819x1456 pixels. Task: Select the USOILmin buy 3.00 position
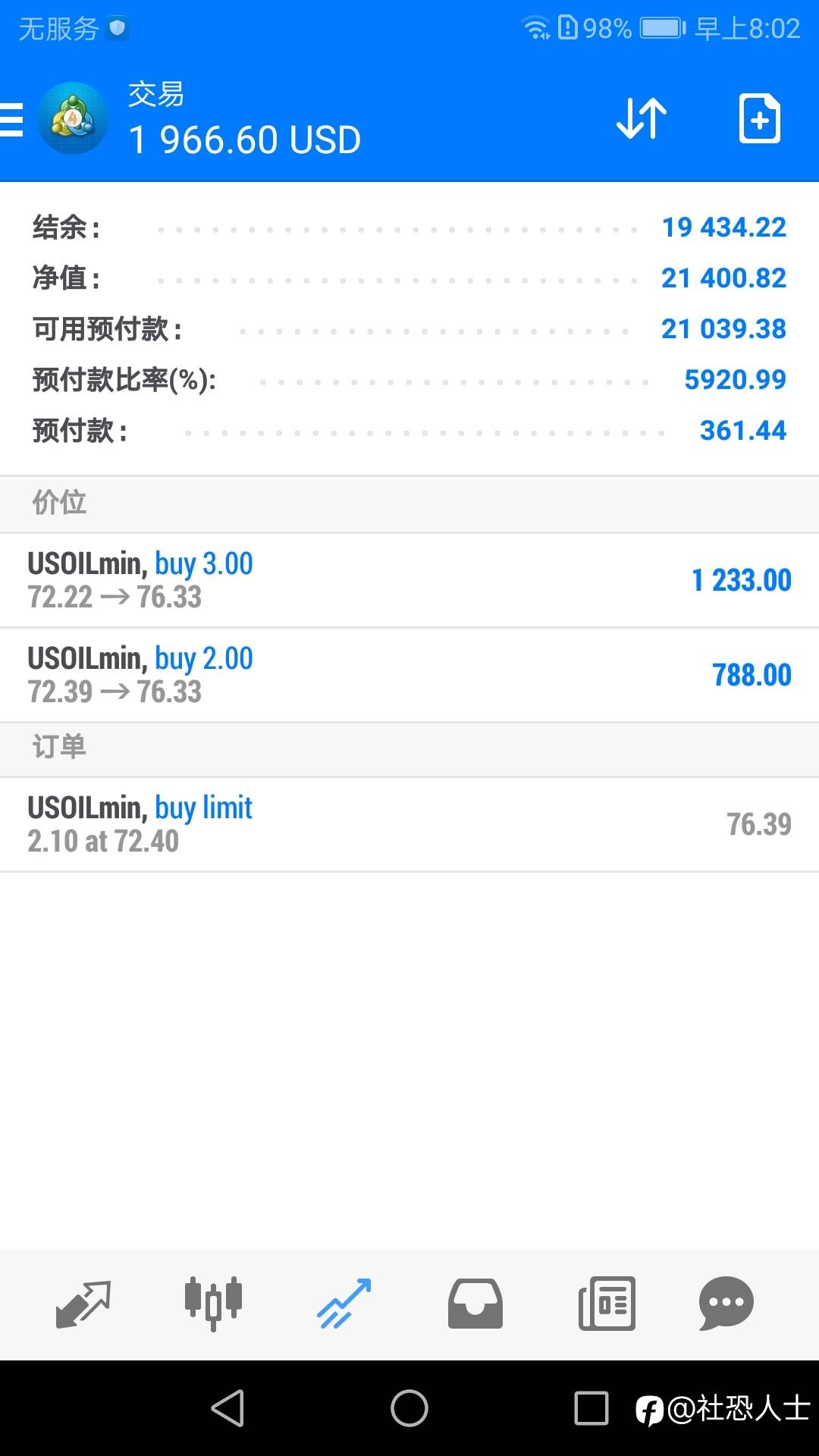pos(409,580)
